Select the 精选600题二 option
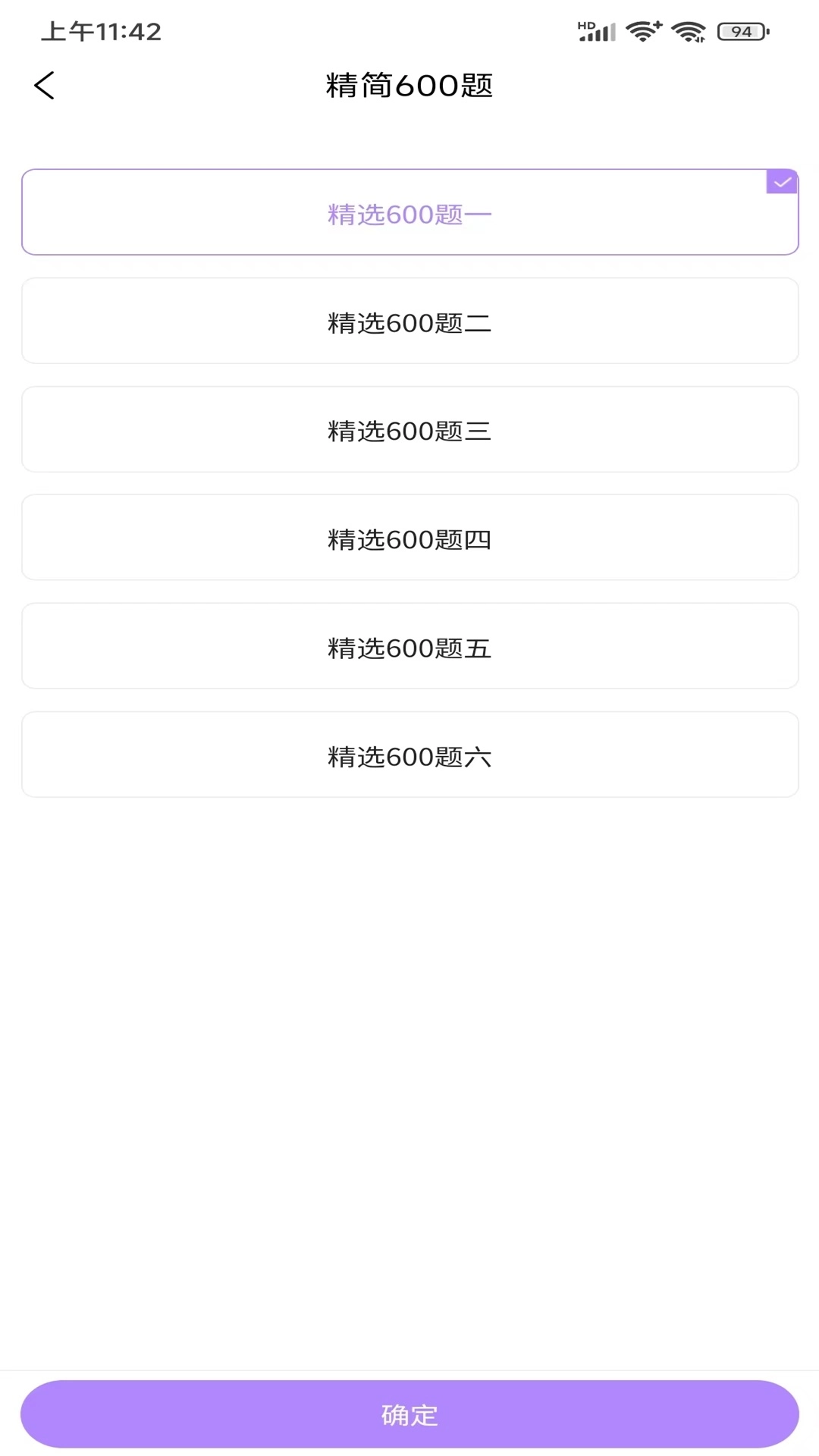The image size is (819, 1456). (409, 321)
